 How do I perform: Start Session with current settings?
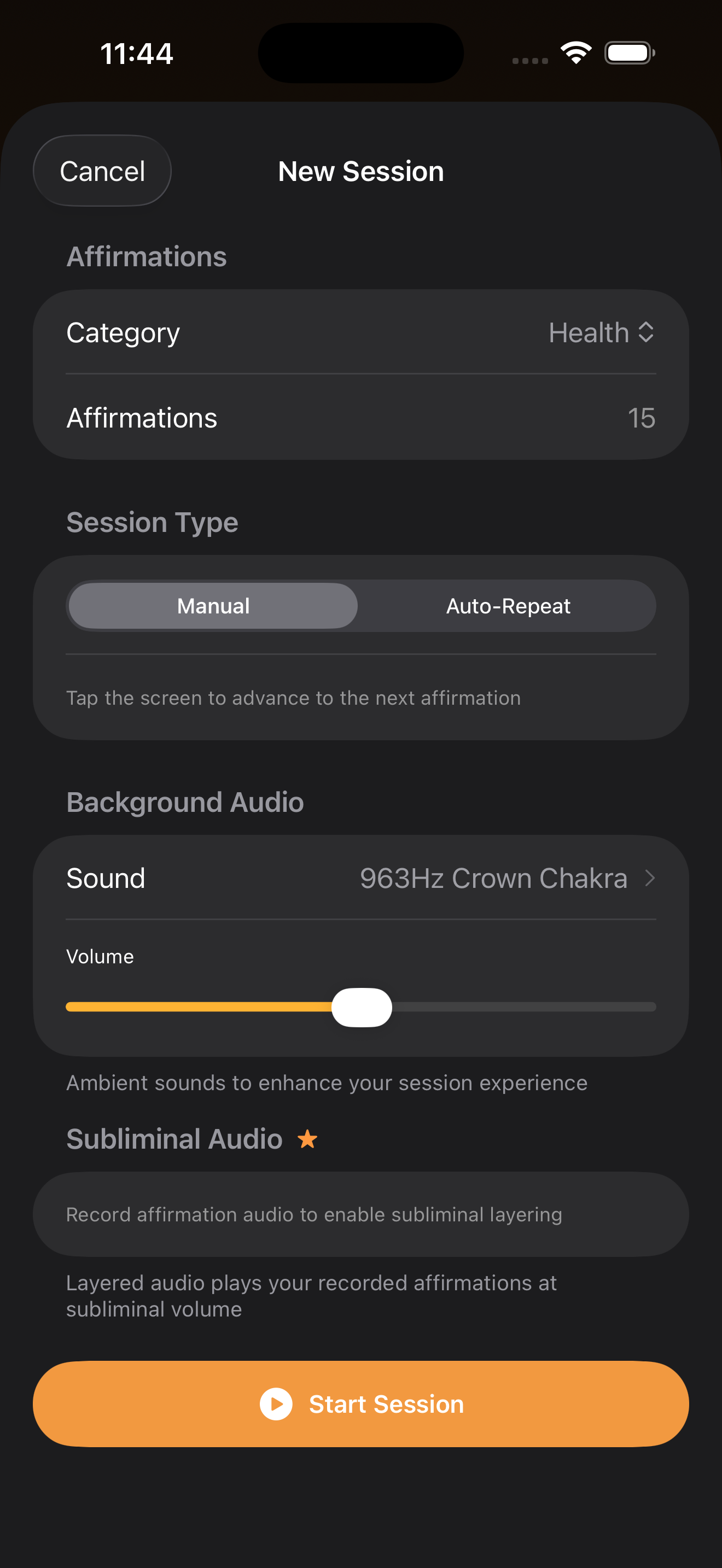360,1403
